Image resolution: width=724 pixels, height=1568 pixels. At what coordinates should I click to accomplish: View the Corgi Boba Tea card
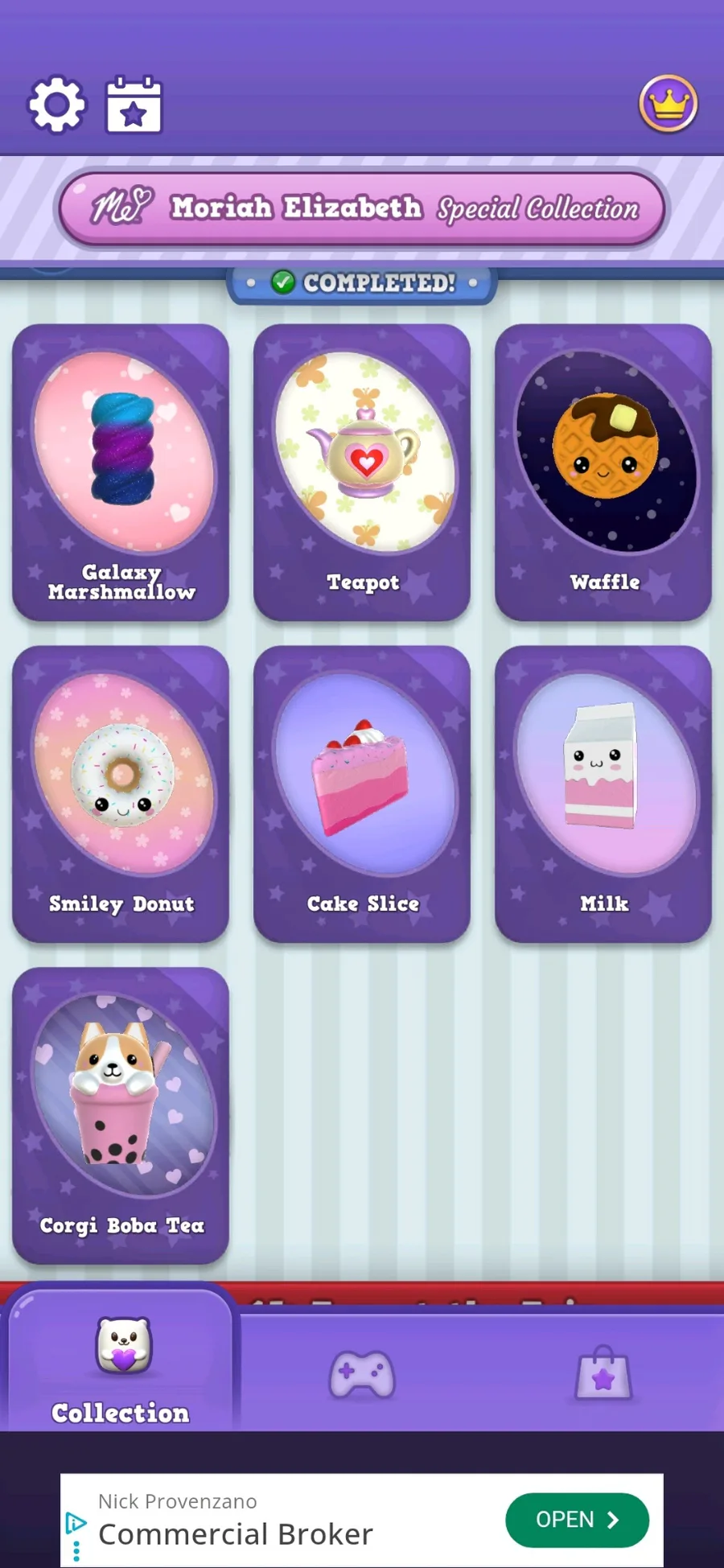point(121,1116)
